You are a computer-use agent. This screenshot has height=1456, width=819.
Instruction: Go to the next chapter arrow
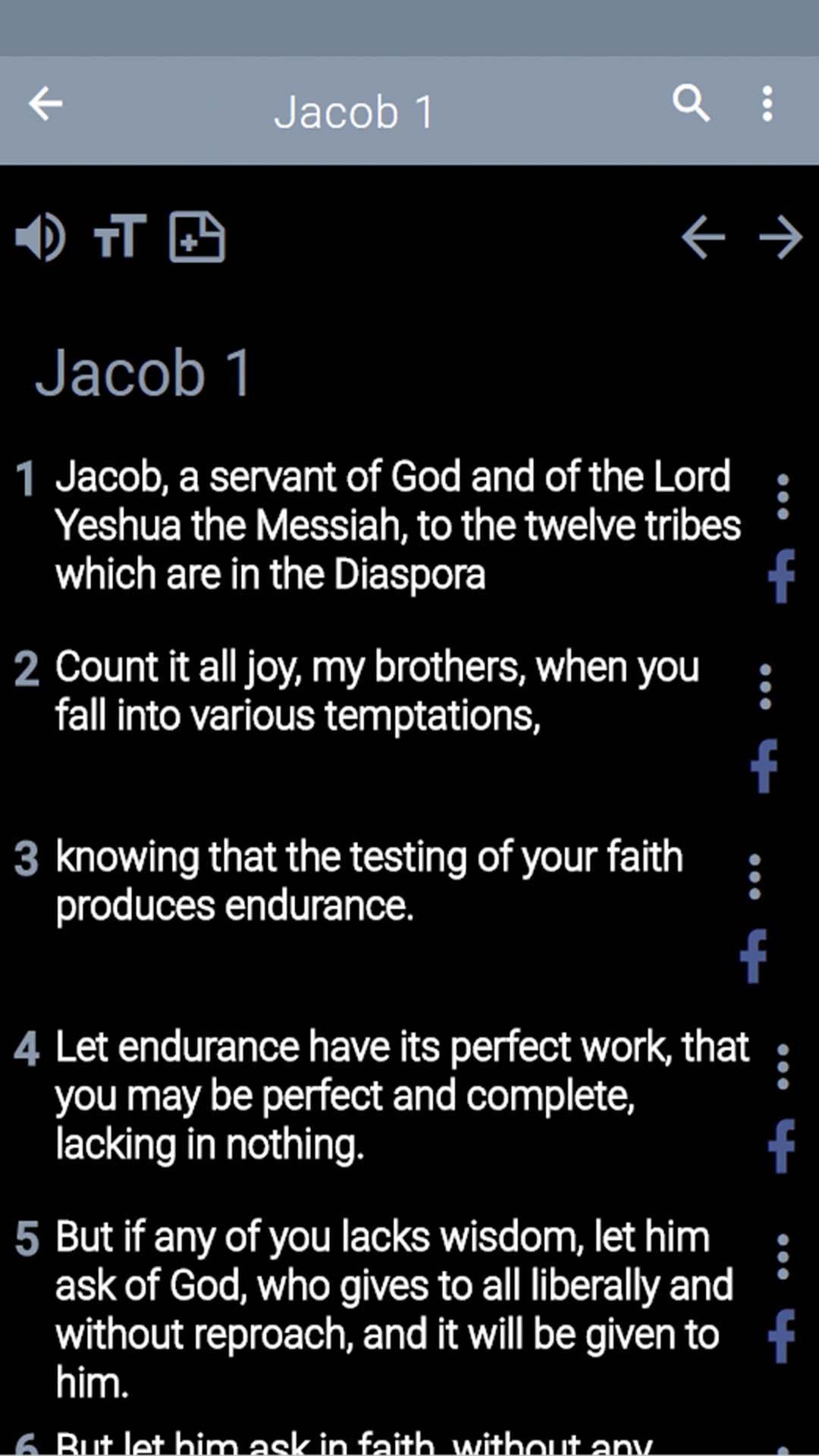pyautogui.click(x=780, y=237)
